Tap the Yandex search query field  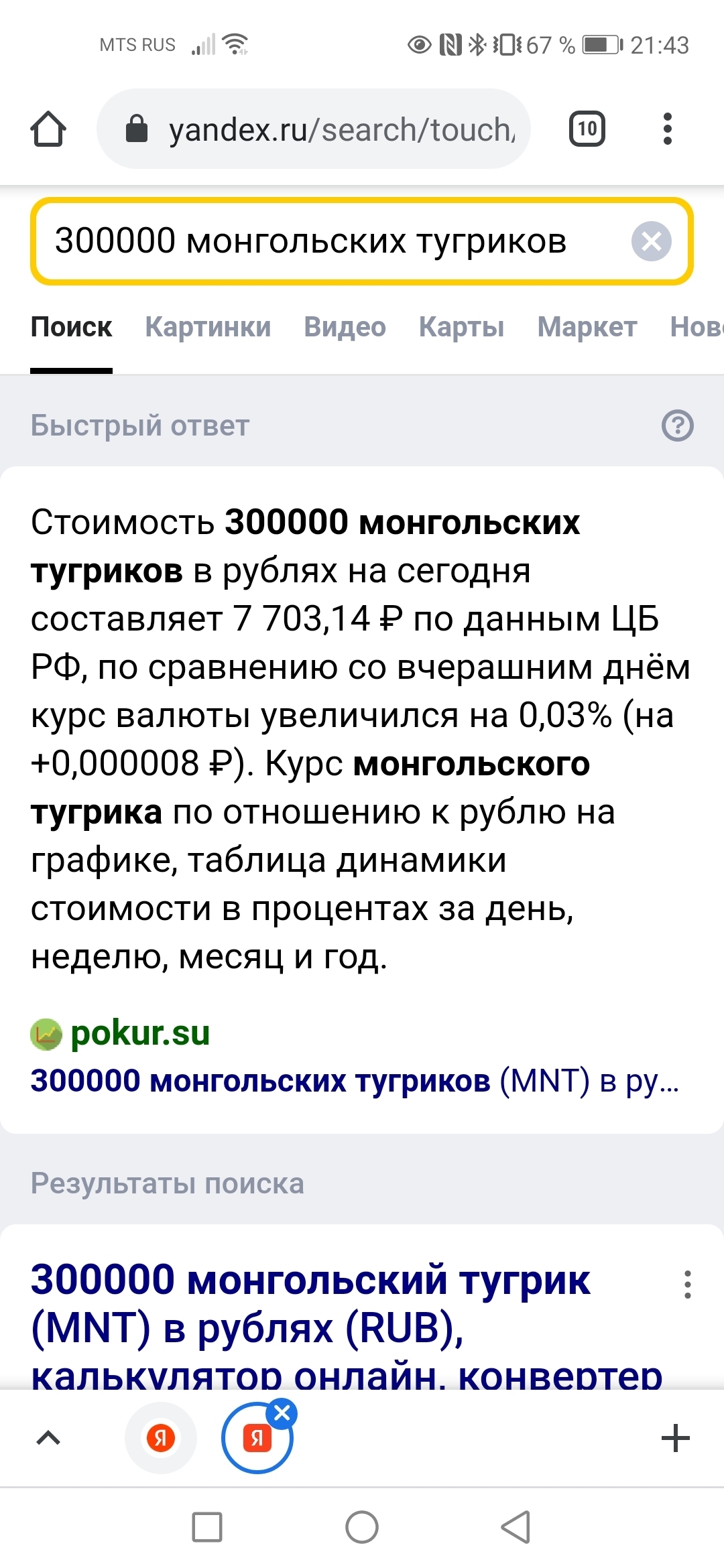328,241
